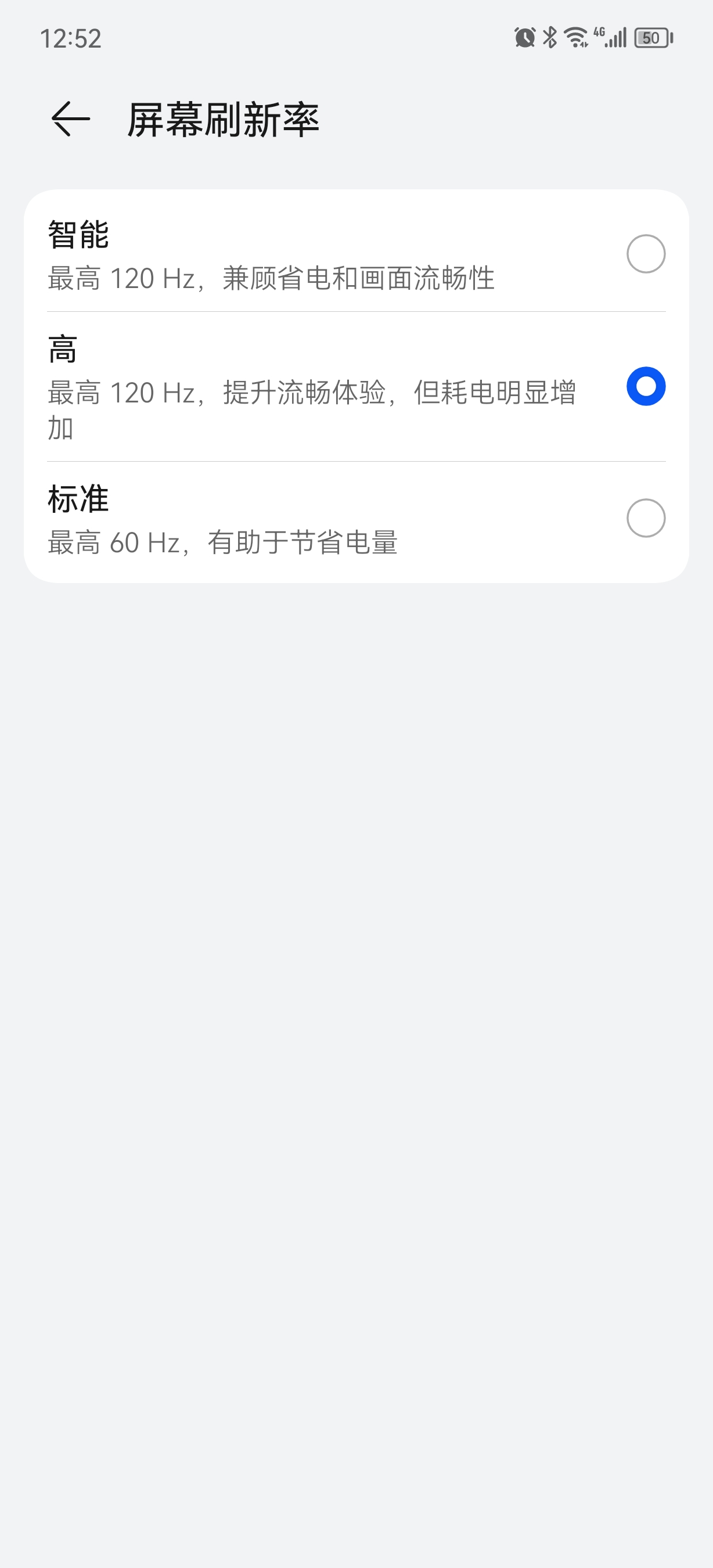Tap the 屏幕刷新率 page title

[224, 119]
